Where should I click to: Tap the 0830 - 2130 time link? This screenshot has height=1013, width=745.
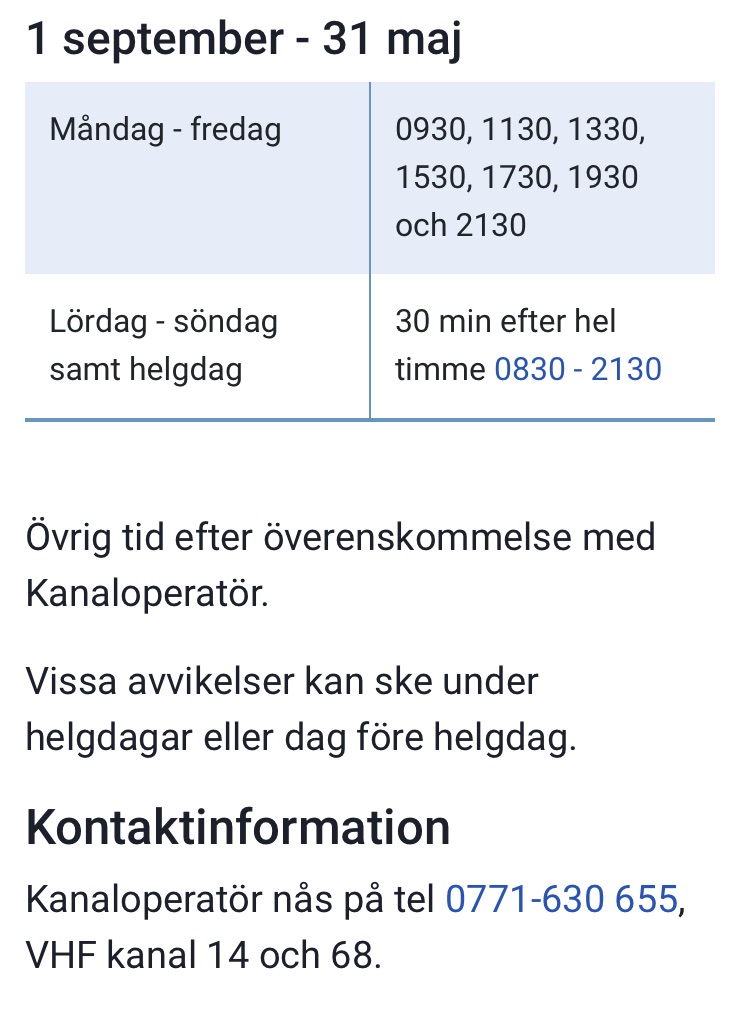point(578,370)
